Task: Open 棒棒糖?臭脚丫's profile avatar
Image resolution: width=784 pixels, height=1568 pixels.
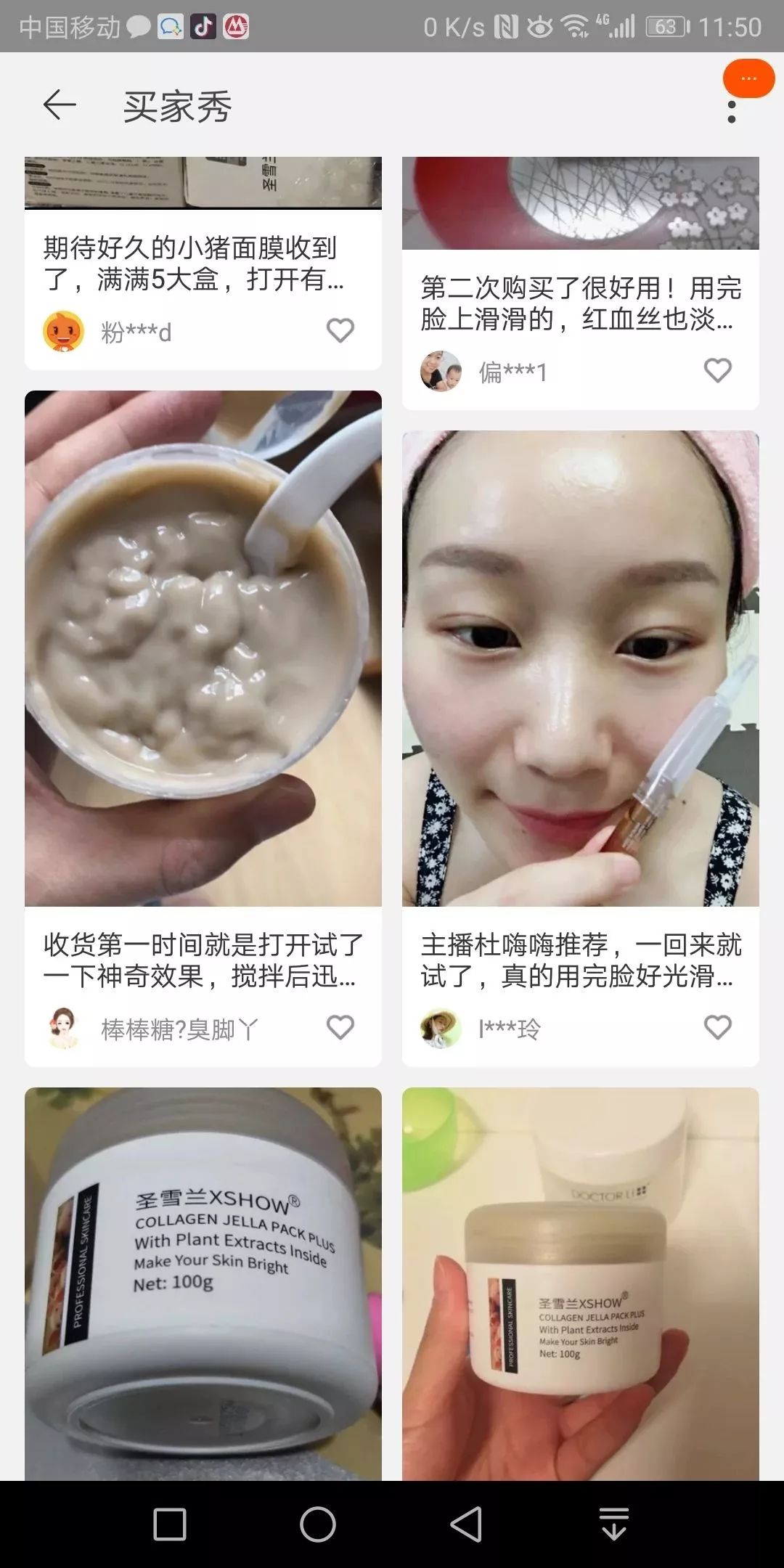Action: point(62,1028)
